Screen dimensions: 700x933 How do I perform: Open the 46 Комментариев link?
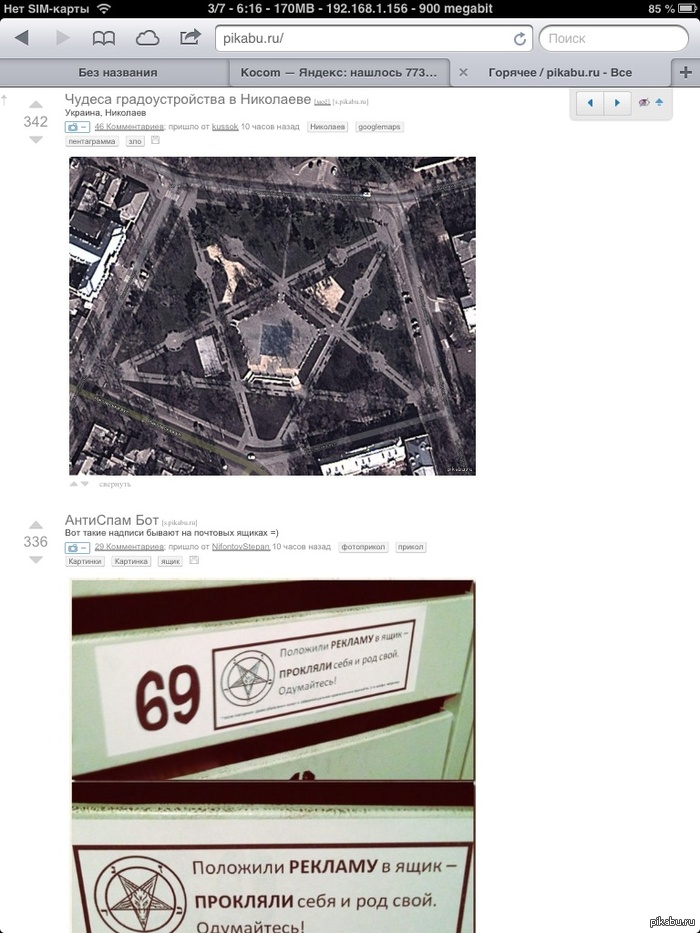129,127
